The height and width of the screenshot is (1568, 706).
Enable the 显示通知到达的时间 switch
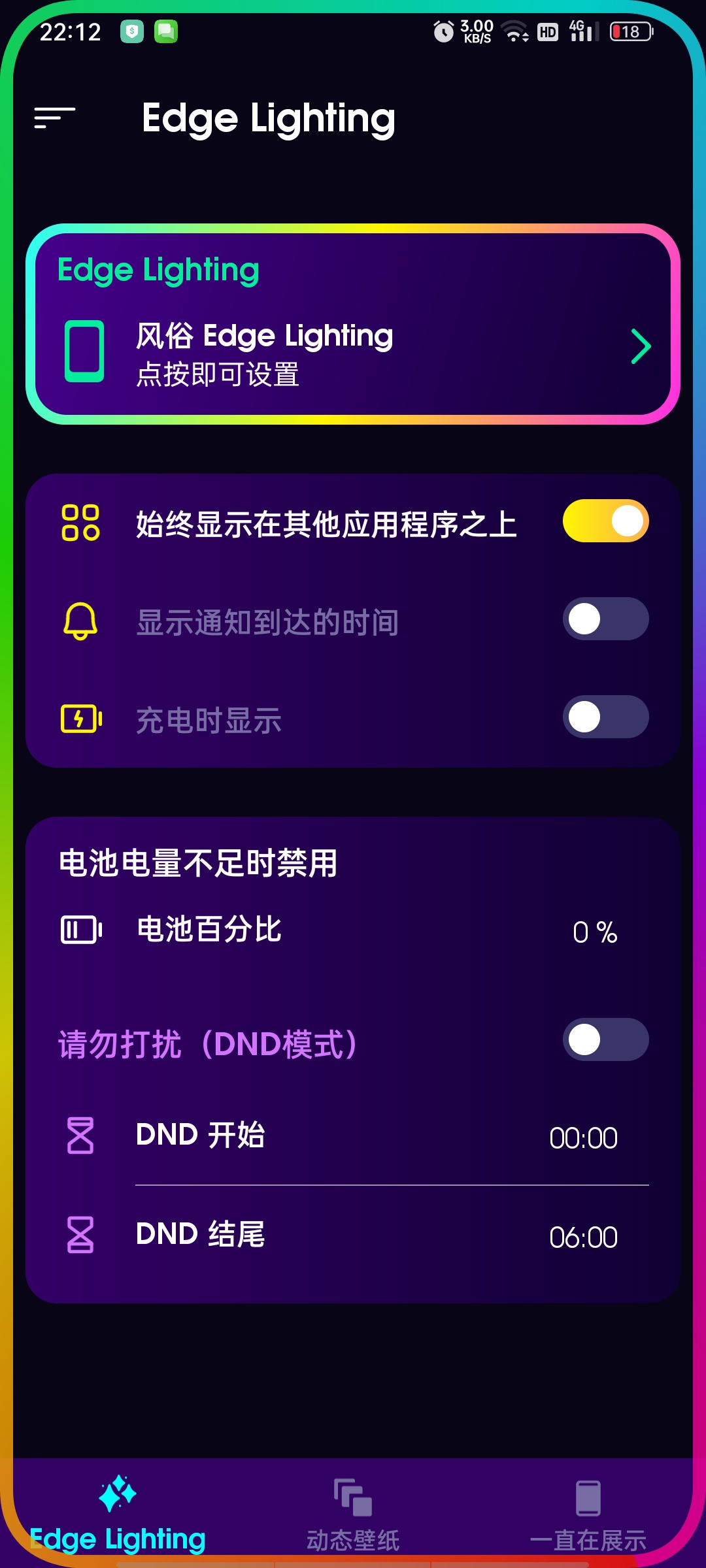pyautogui.click(x=605, y=619)
